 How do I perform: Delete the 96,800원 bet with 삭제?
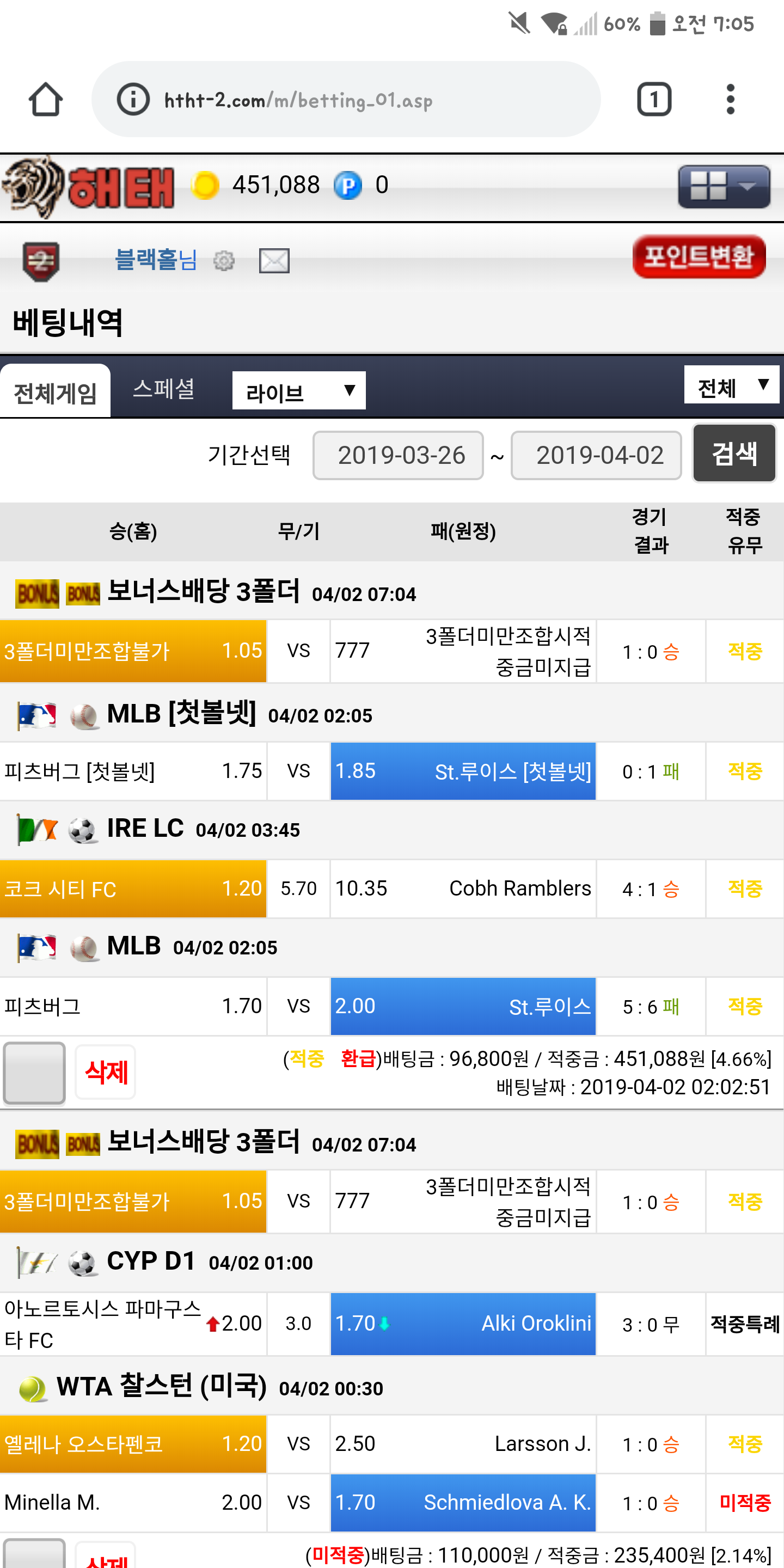[106, 1073]
